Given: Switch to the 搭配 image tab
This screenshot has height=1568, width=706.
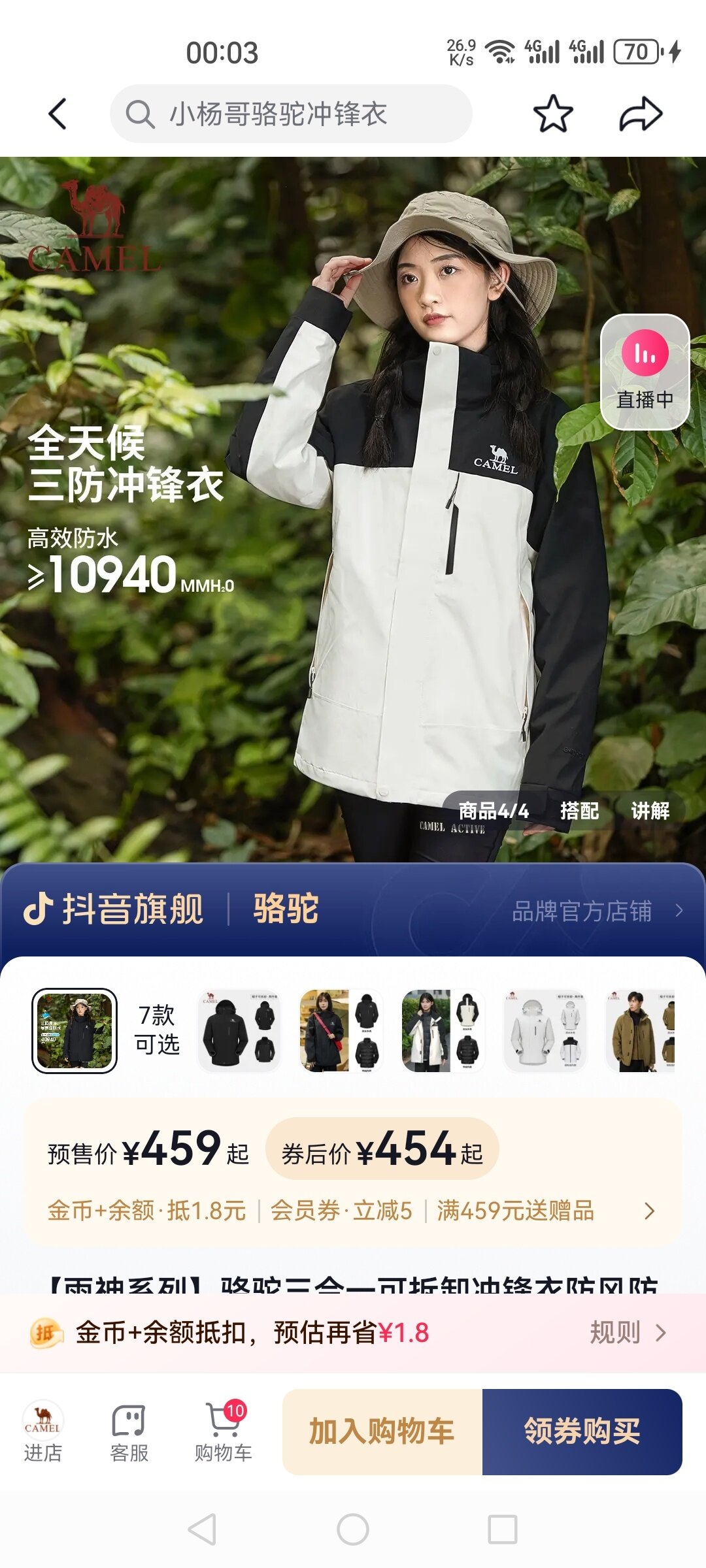Looking at the screenshot, I should tap(579, 811).
